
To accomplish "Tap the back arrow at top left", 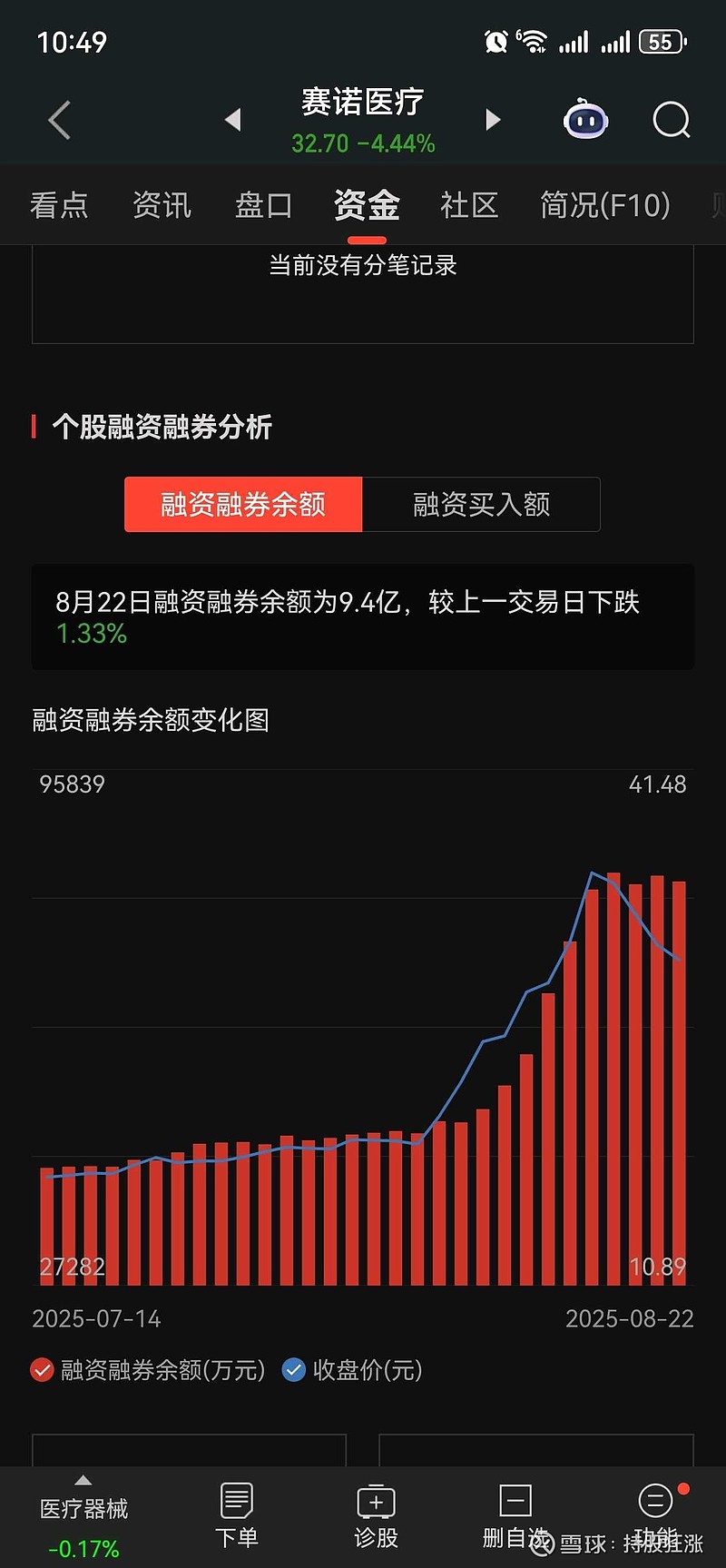I will [x=58, y=119].
